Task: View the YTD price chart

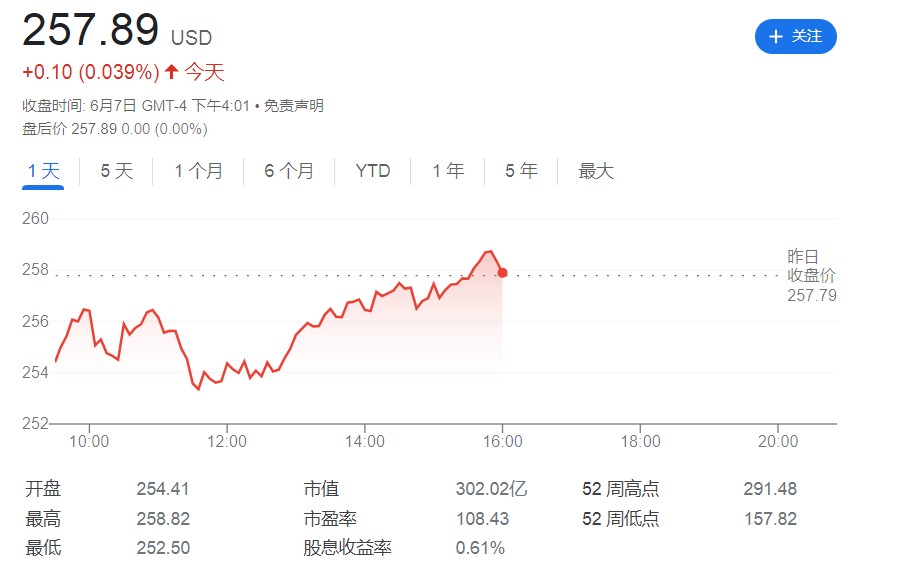Action: [373, 171]
